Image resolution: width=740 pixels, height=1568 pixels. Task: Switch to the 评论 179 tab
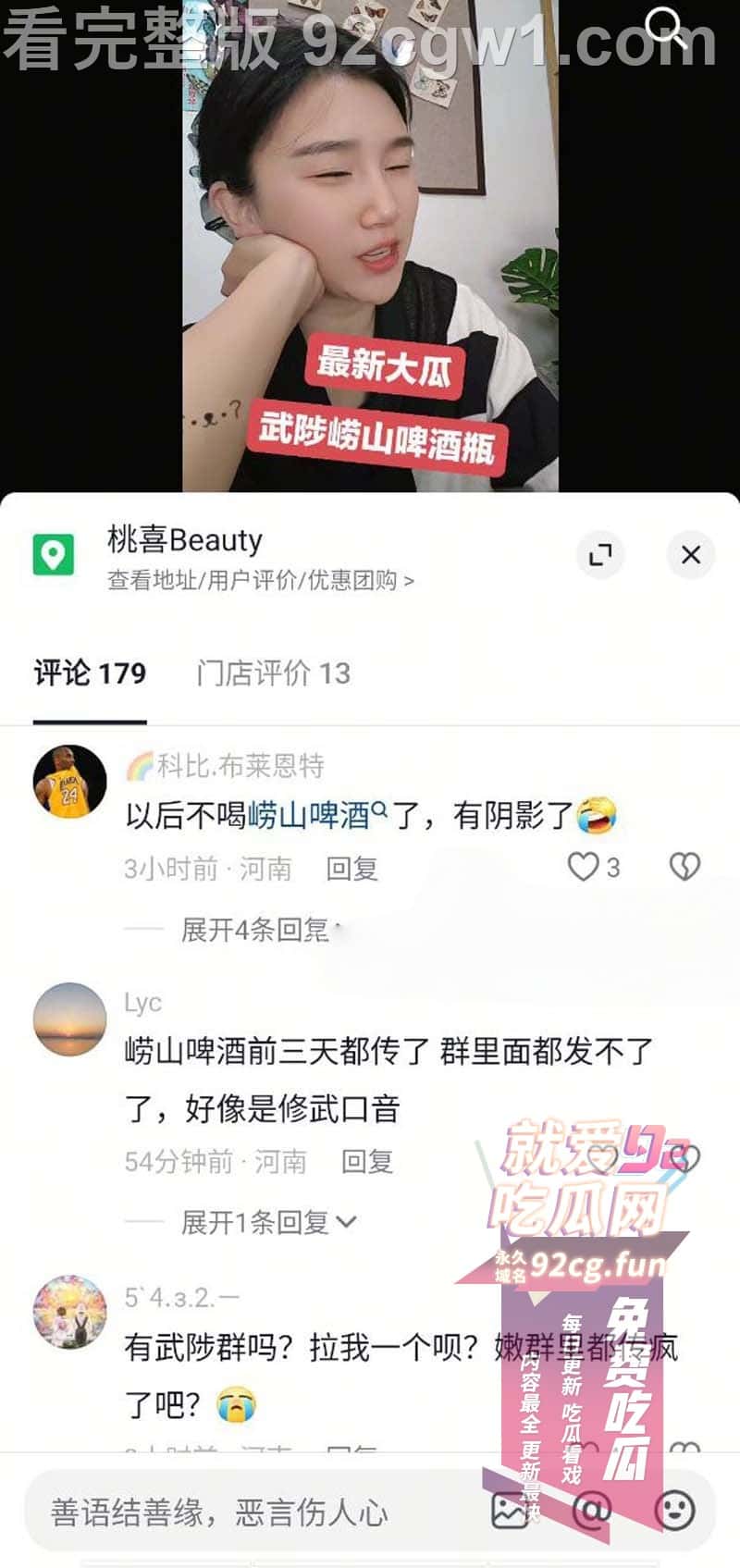90,673
